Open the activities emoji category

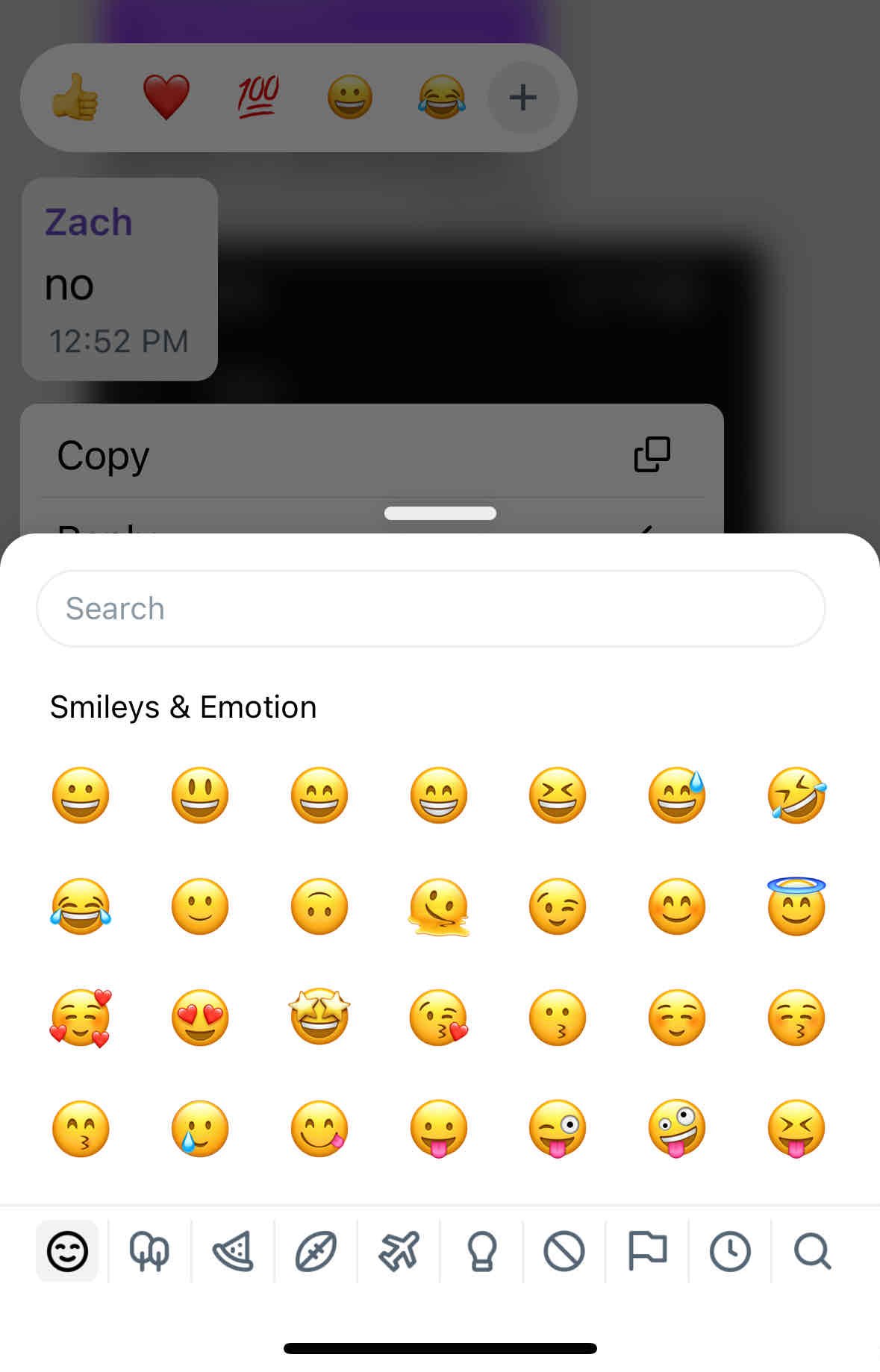click(x=316, y=1251)
